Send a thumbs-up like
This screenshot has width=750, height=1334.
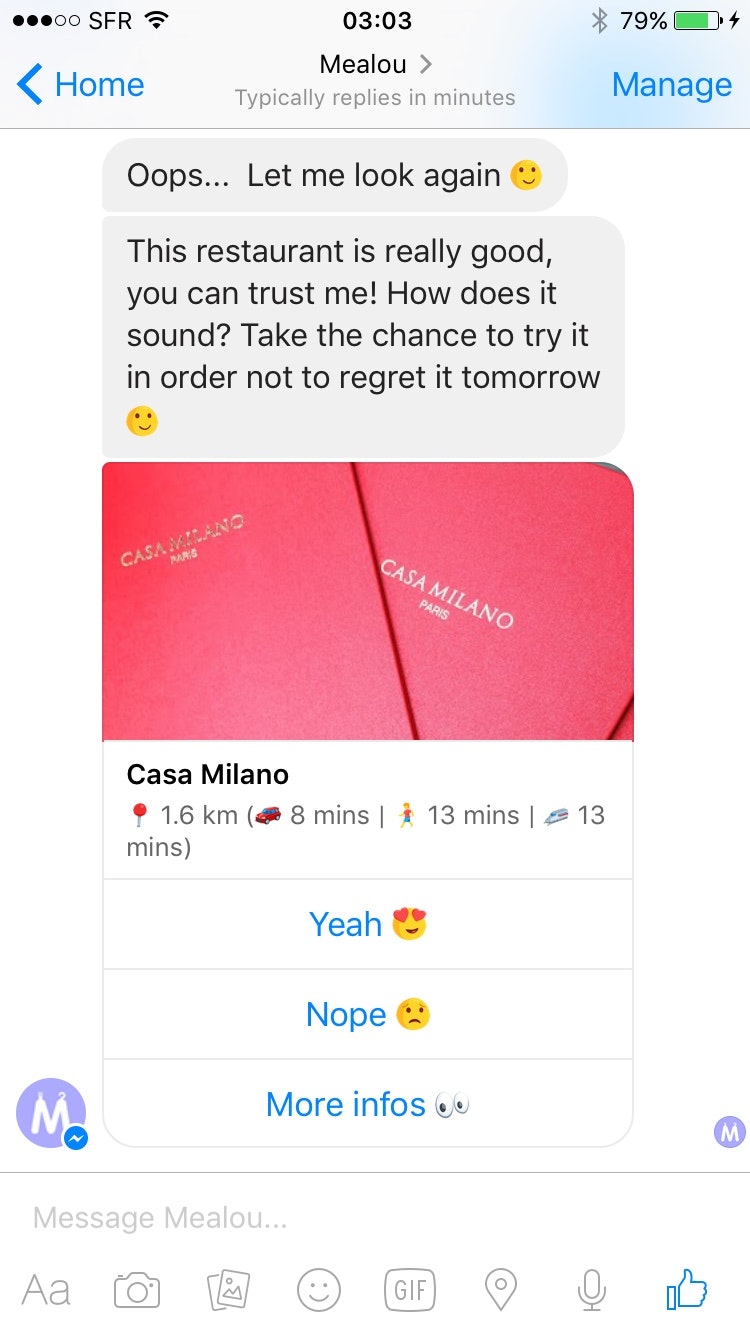pos(687,1290)
